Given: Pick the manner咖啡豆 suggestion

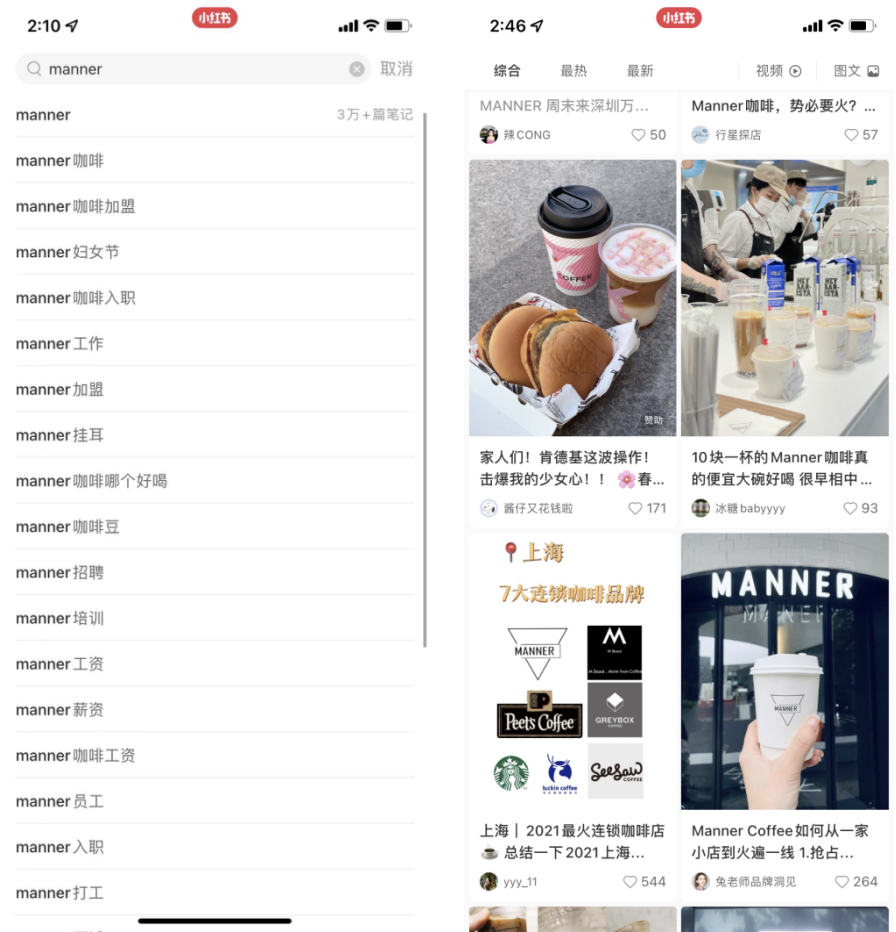Looking at the screenshot, I should click(x=68, y=527).
